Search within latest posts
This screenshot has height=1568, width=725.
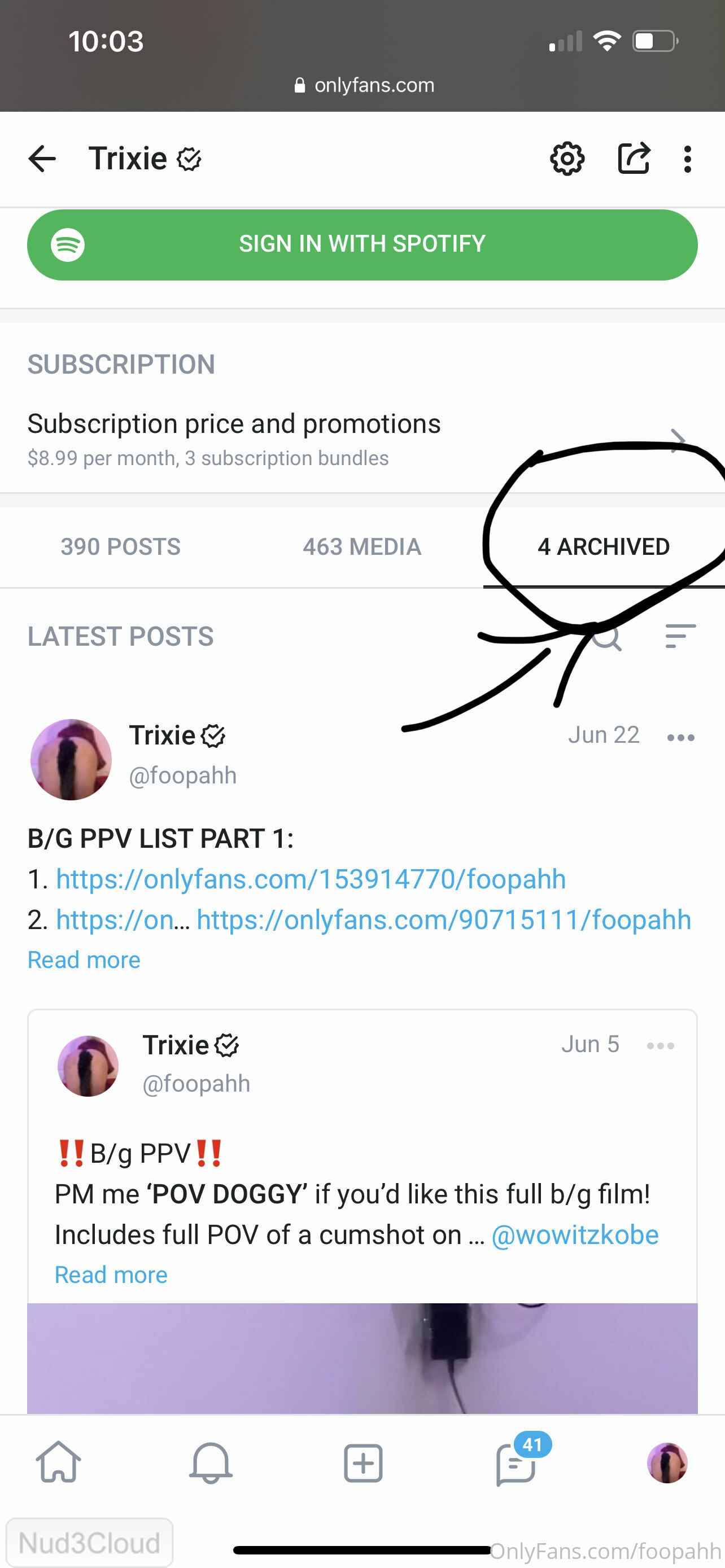[x=607, y=637]
